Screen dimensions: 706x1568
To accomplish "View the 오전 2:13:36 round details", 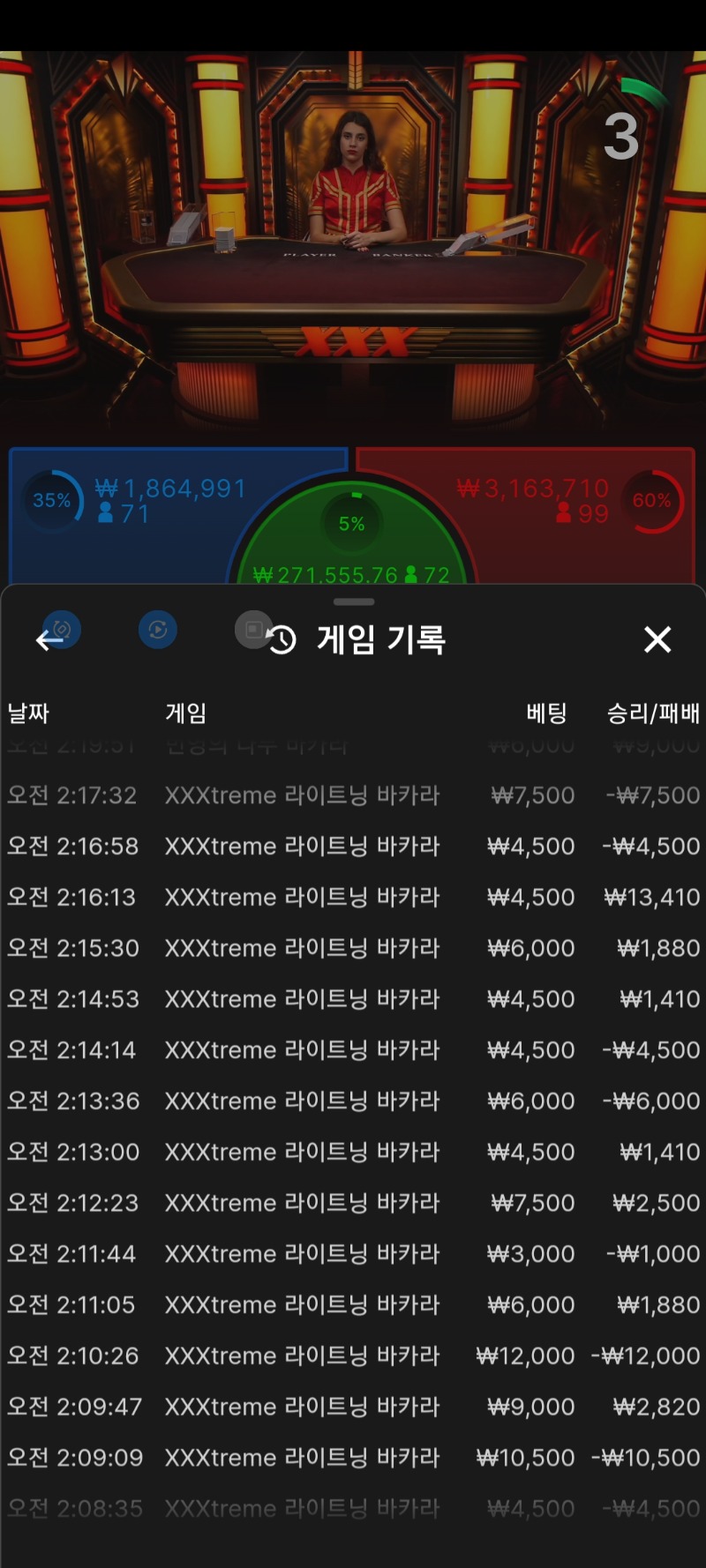I will 353,1101.
